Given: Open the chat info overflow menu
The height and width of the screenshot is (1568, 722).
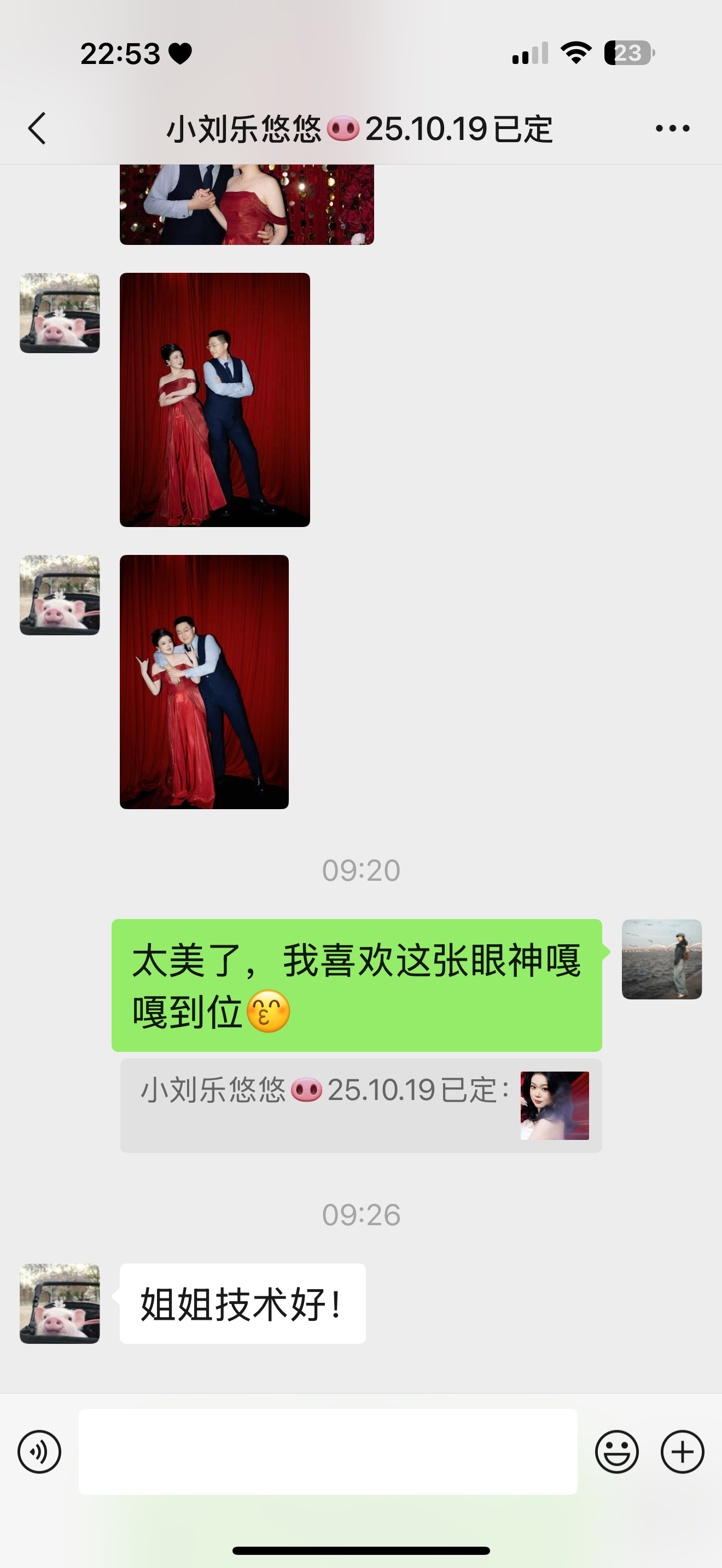Looking at the screenshot, I should pos(672,128).
